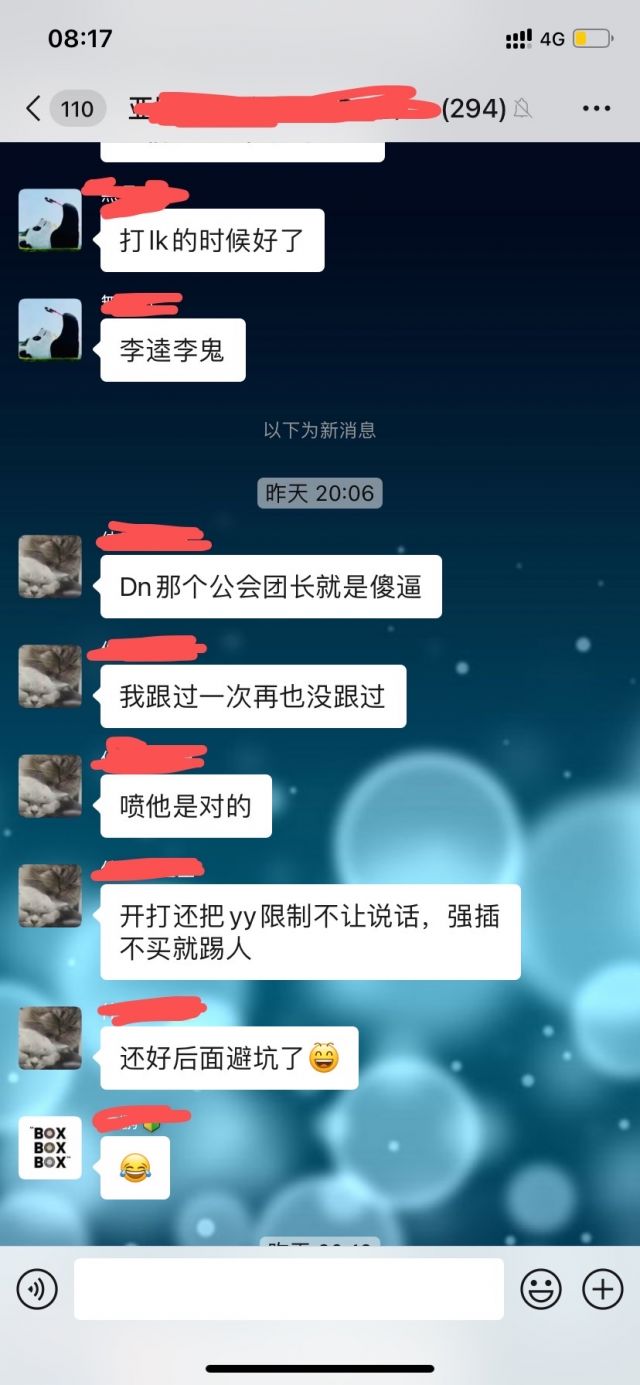Go back to the chat list
The image size is (640, 1385).
(34, 108)
